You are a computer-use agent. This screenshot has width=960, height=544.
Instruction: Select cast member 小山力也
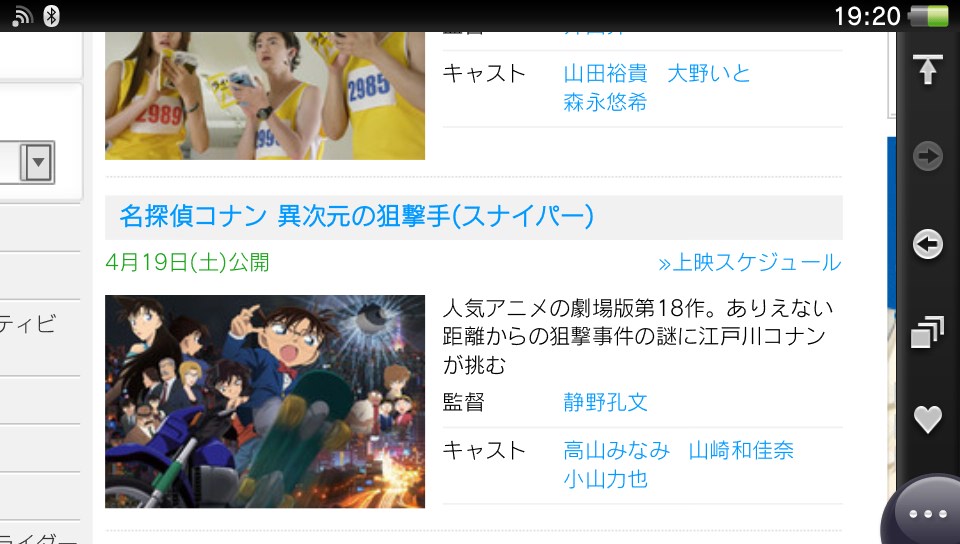(x=605, y=479)
